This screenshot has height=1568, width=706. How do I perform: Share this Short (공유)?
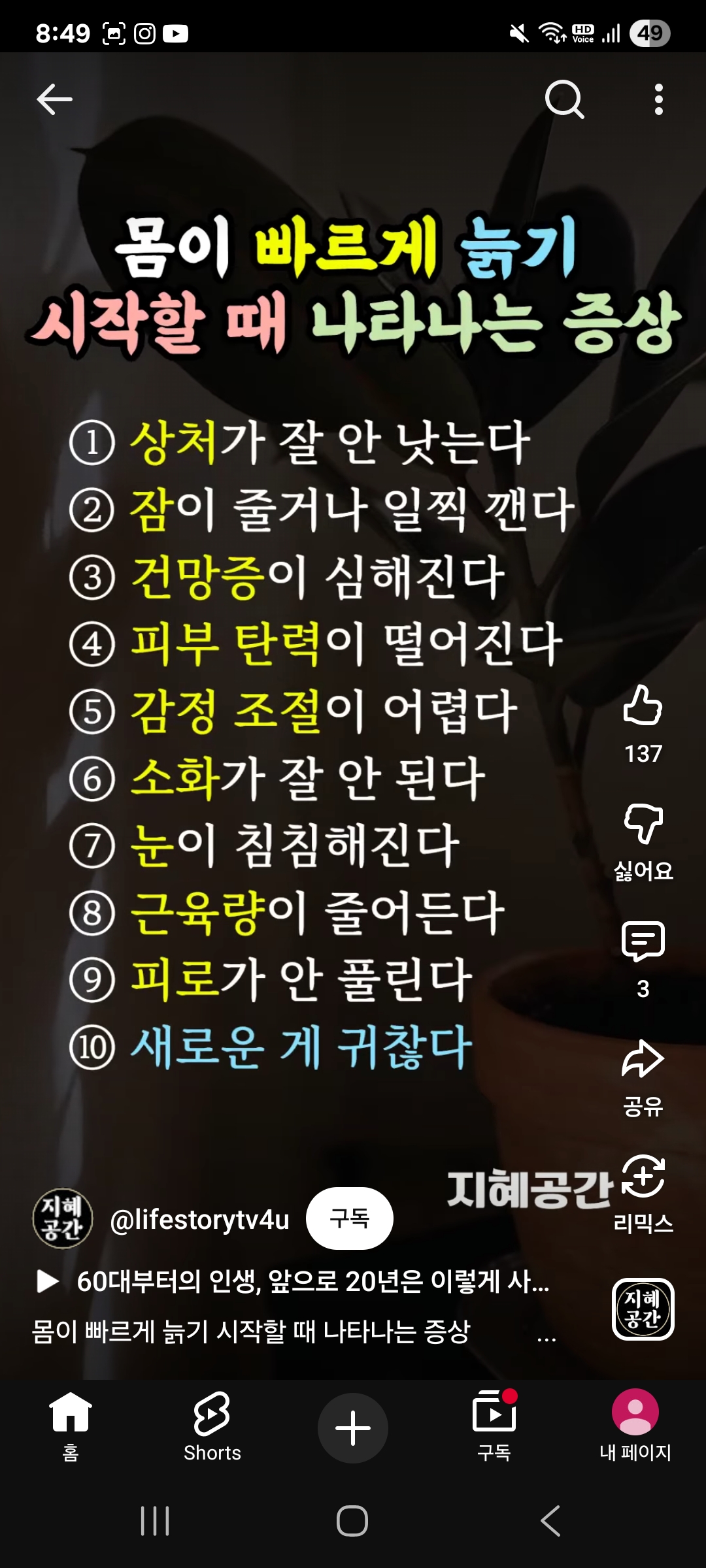(x=643, y=1060)
